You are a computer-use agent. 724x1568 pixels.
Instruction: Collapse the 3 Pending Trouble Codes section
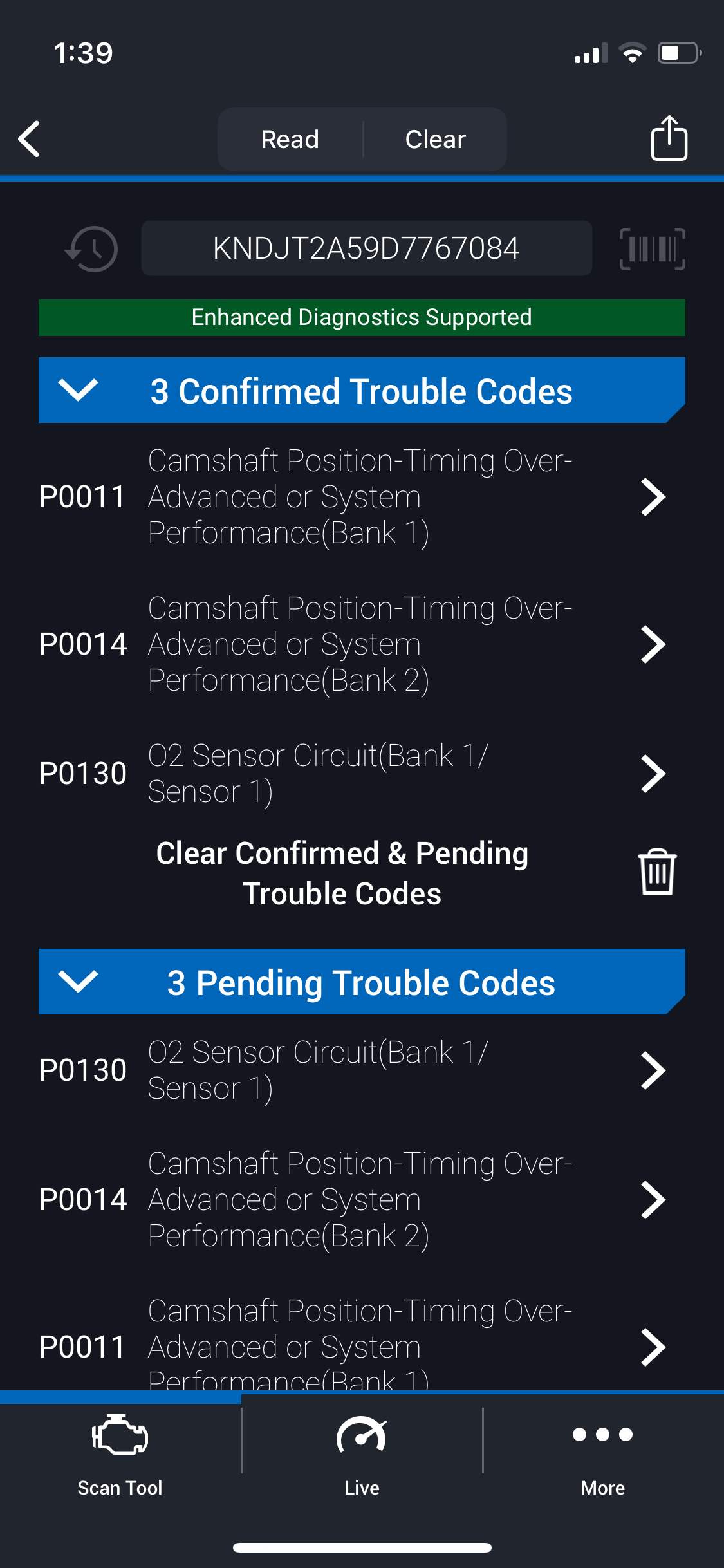click(78, 982)
